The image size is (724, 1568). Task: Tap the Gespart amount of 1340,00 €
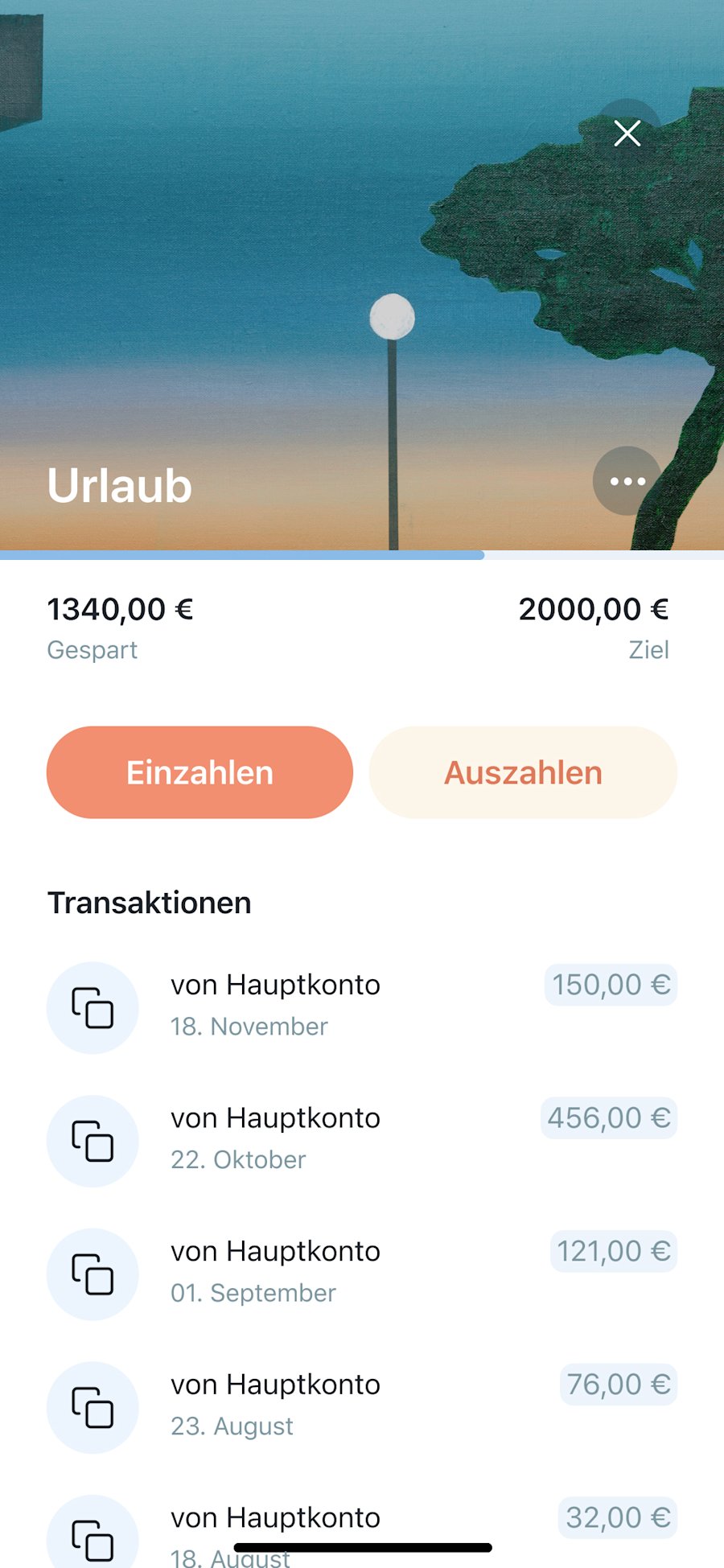[x=121, y=609]
